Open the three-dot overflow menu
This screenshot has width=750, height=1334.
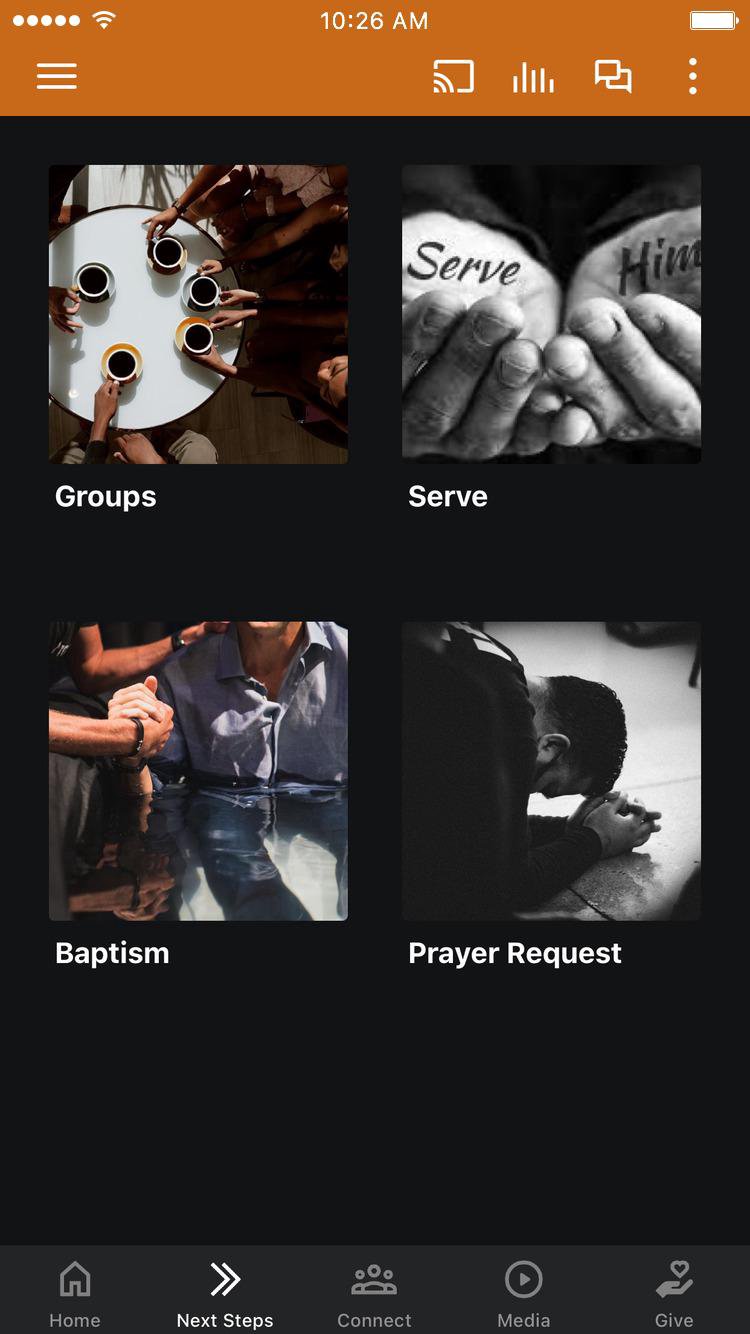(692, 77)
